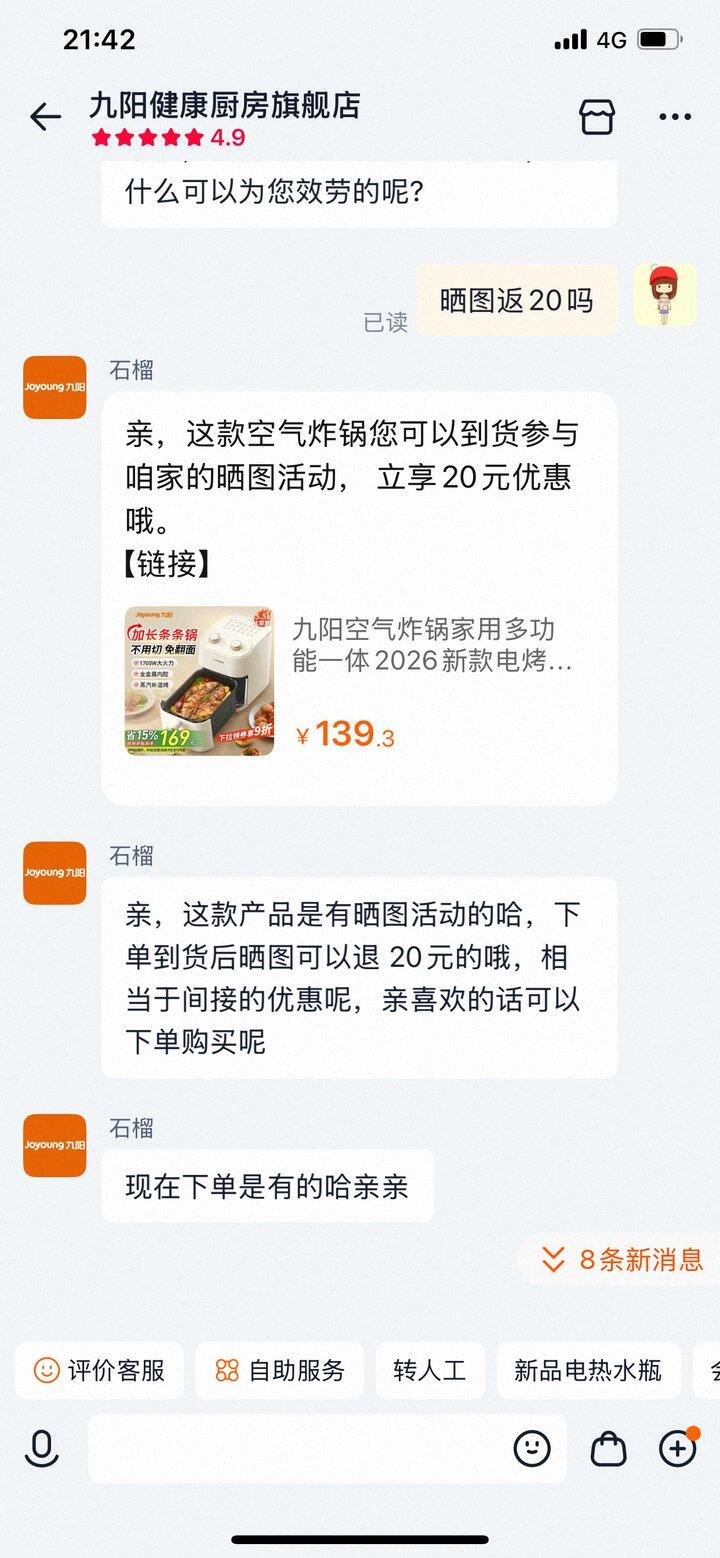Tap 转人工 to reach human agent

430,1370
